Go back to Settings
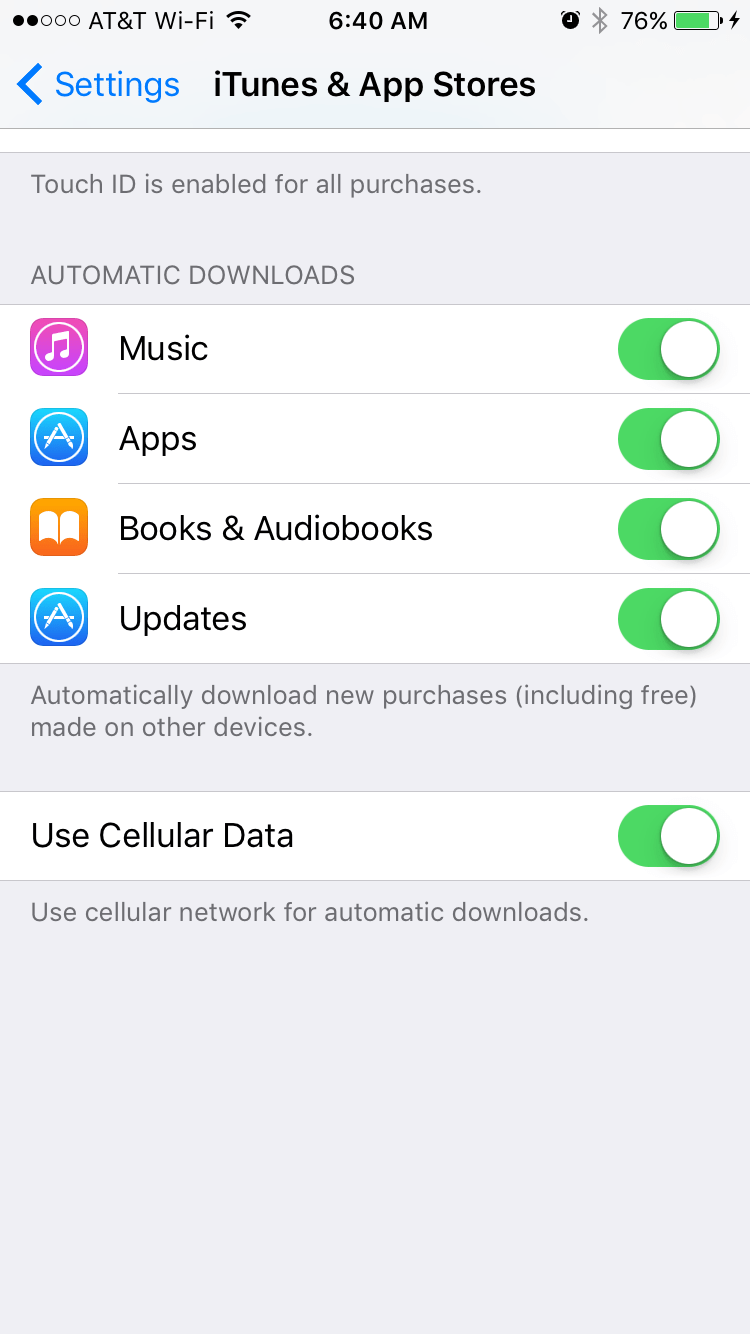The width and height of the screenshot is (750, 1334). (98, 85)
